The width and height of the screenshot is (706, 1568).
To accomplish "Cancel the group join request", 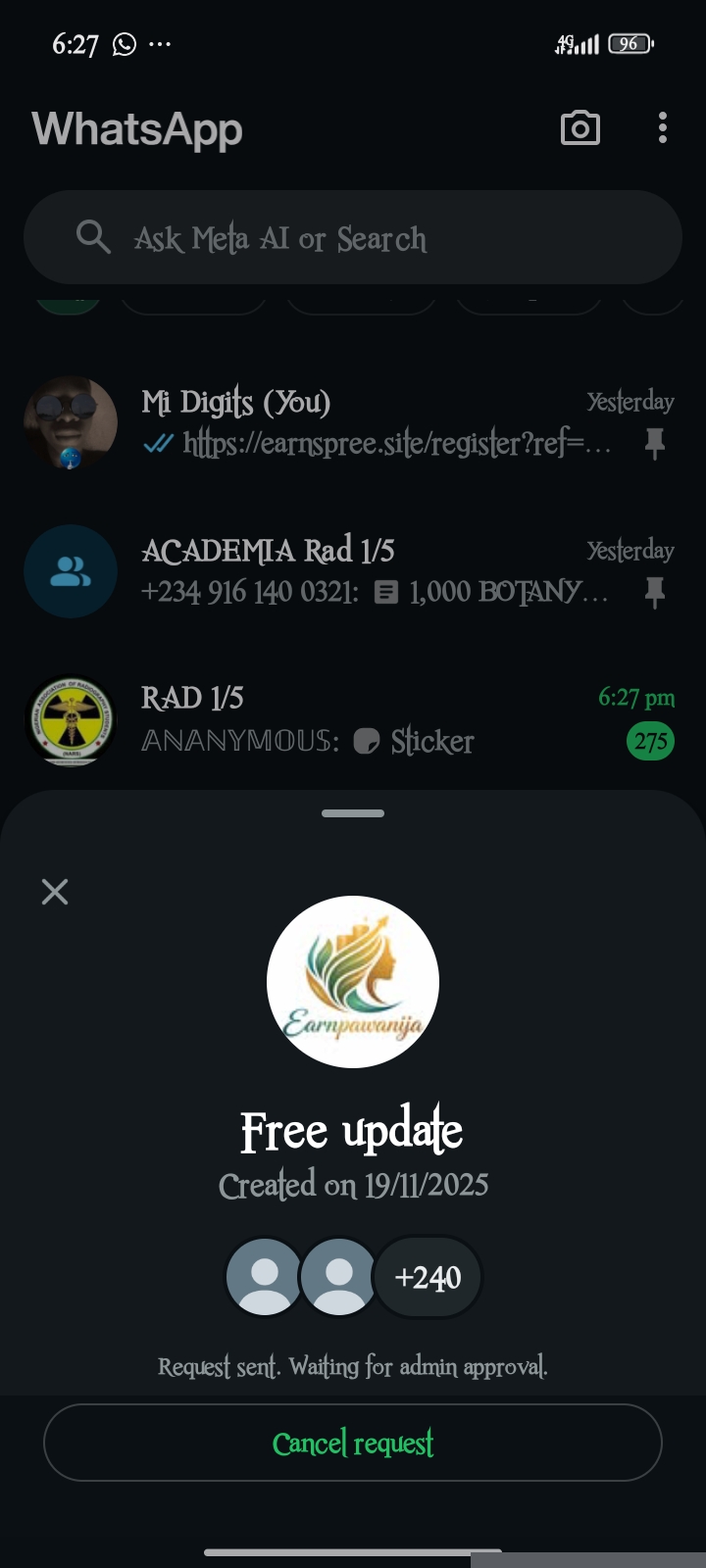I will tap(353, 1443).
